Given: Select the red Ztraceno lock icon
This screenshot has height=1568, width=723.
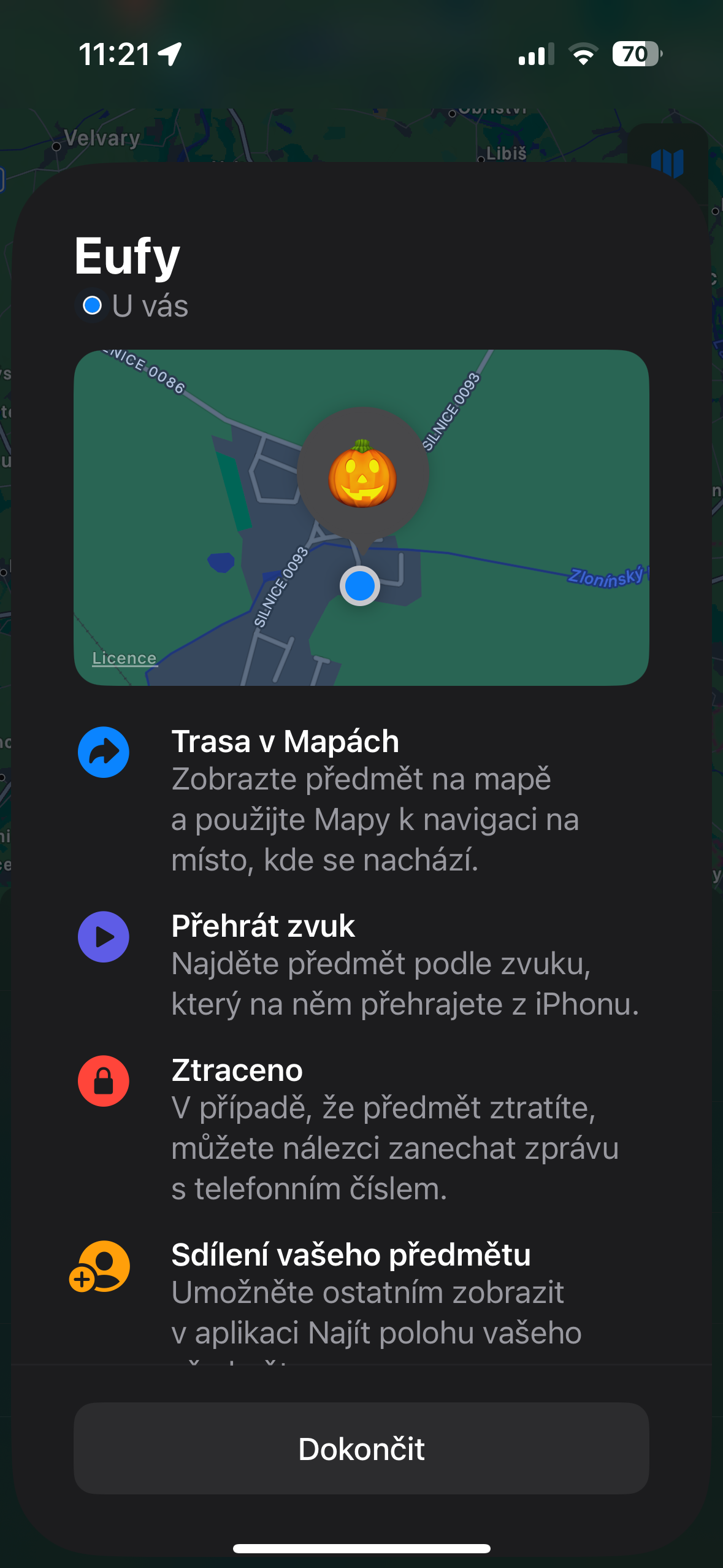Looking at the screenshot, I should [103, 1081].
